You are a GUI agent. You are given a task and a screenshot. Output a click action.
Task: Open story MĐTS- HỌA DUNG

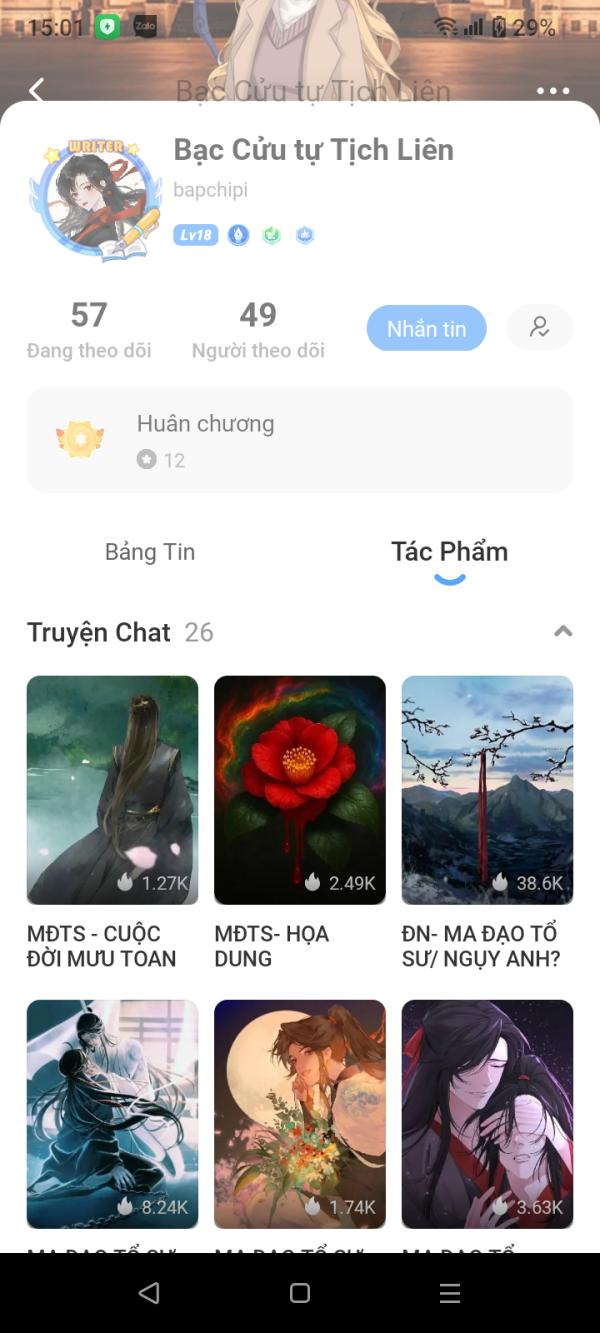point(300,790)
